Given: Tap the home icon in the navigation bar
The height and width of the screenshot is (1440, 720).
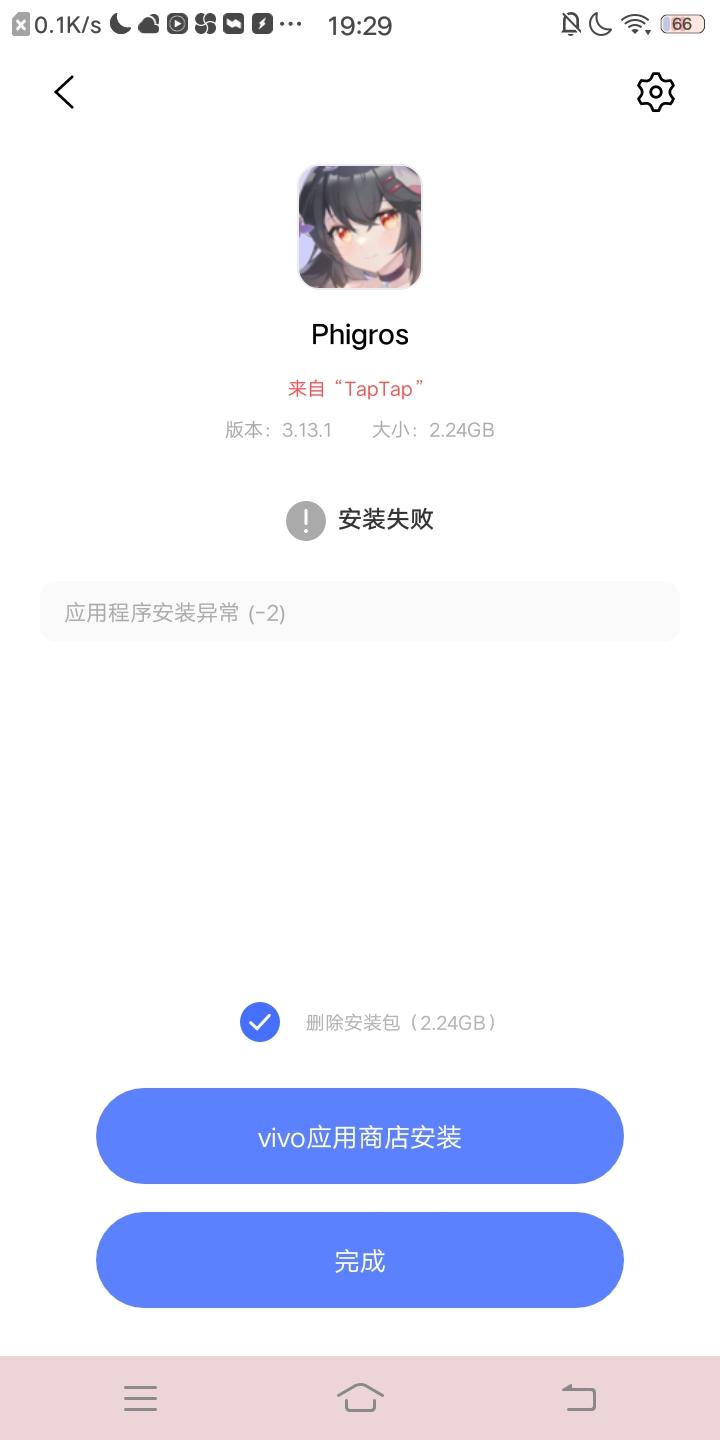Looking at the screenshot, I should [360, 1397].
